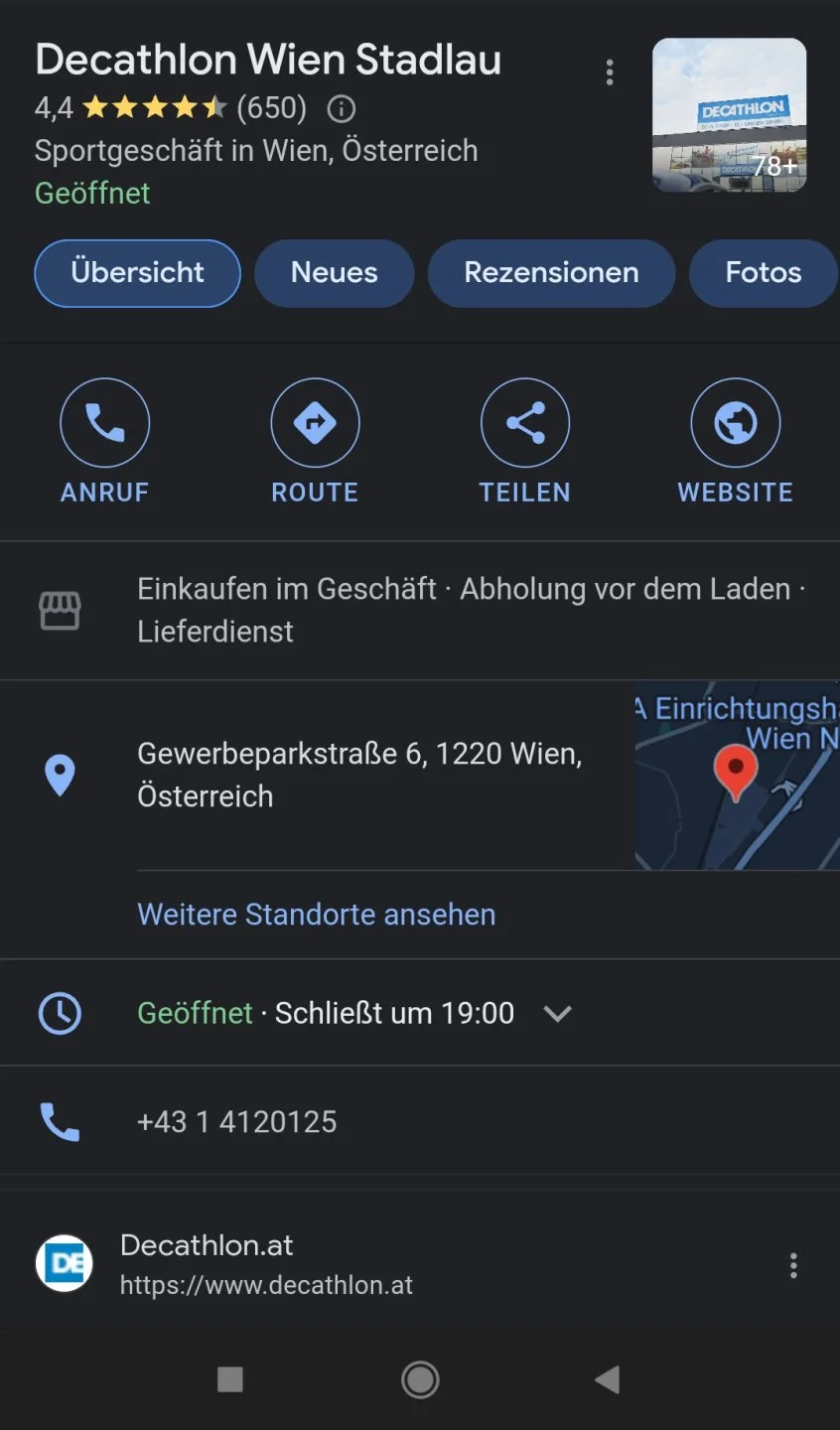Viewport: 840px width, 1430px height.
Task: Switch to the Neues tab
Action: coord(334,273)
